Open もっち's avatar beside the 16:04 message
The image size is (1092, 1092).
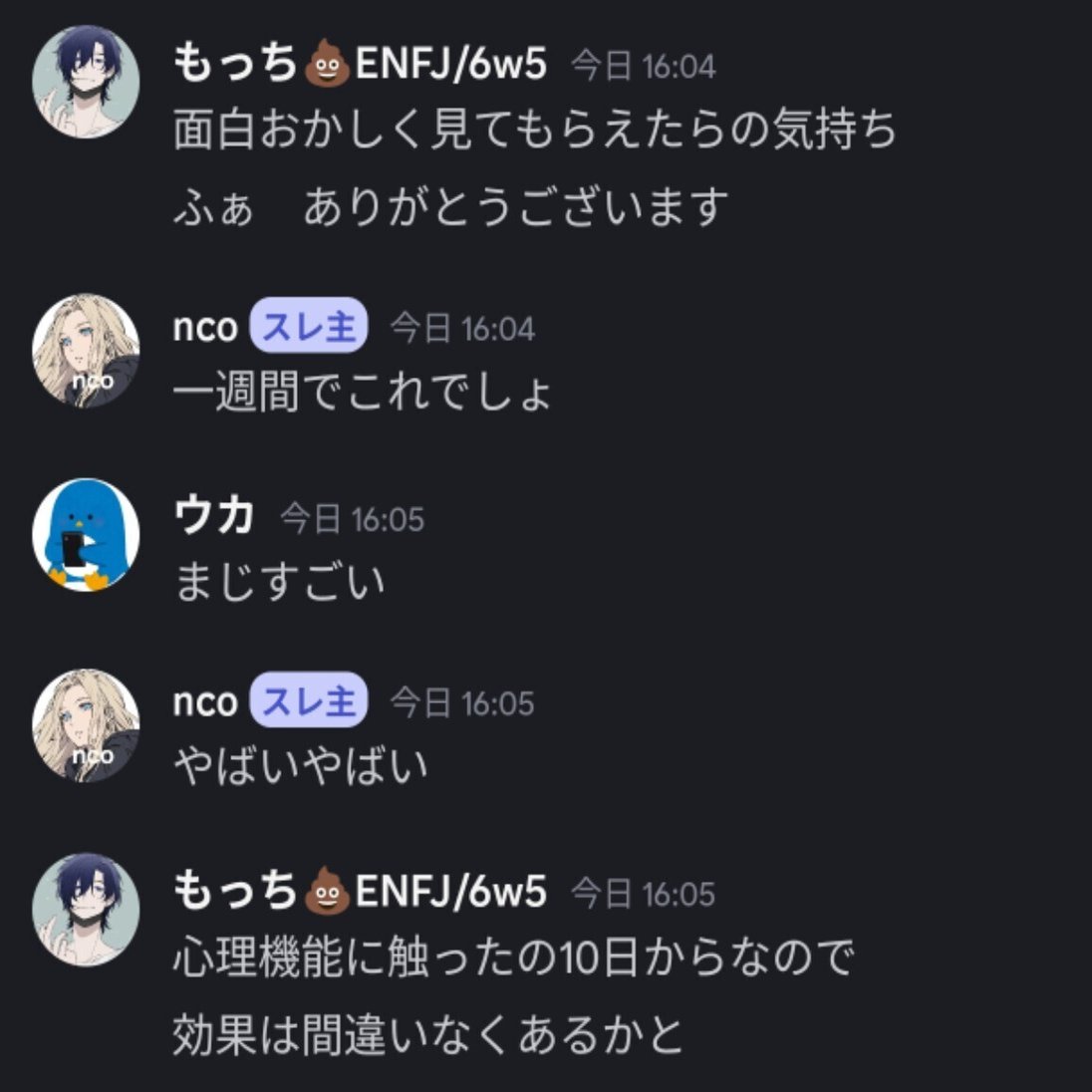pyautogui.click(x=86, y=81)
